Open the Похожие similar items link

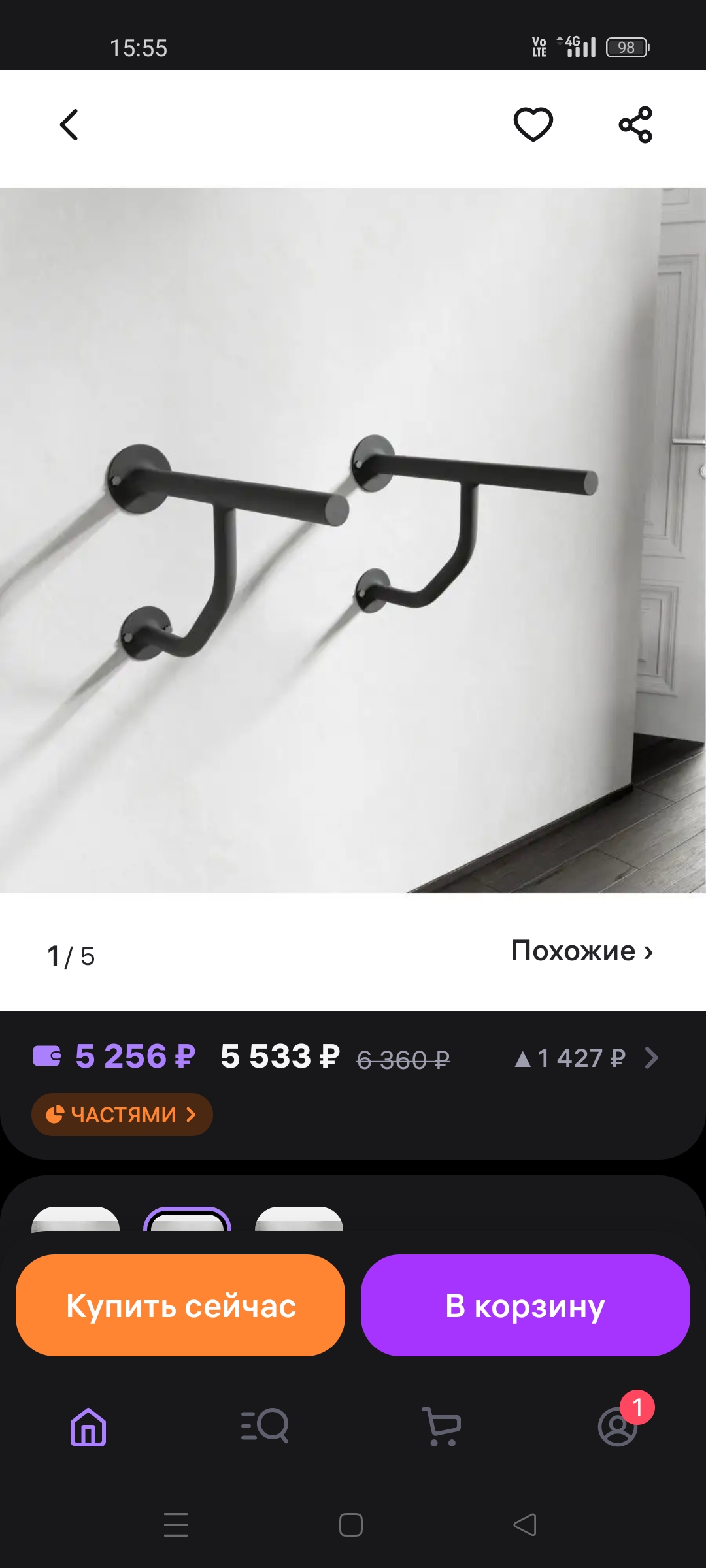click(x=582, y=951)
